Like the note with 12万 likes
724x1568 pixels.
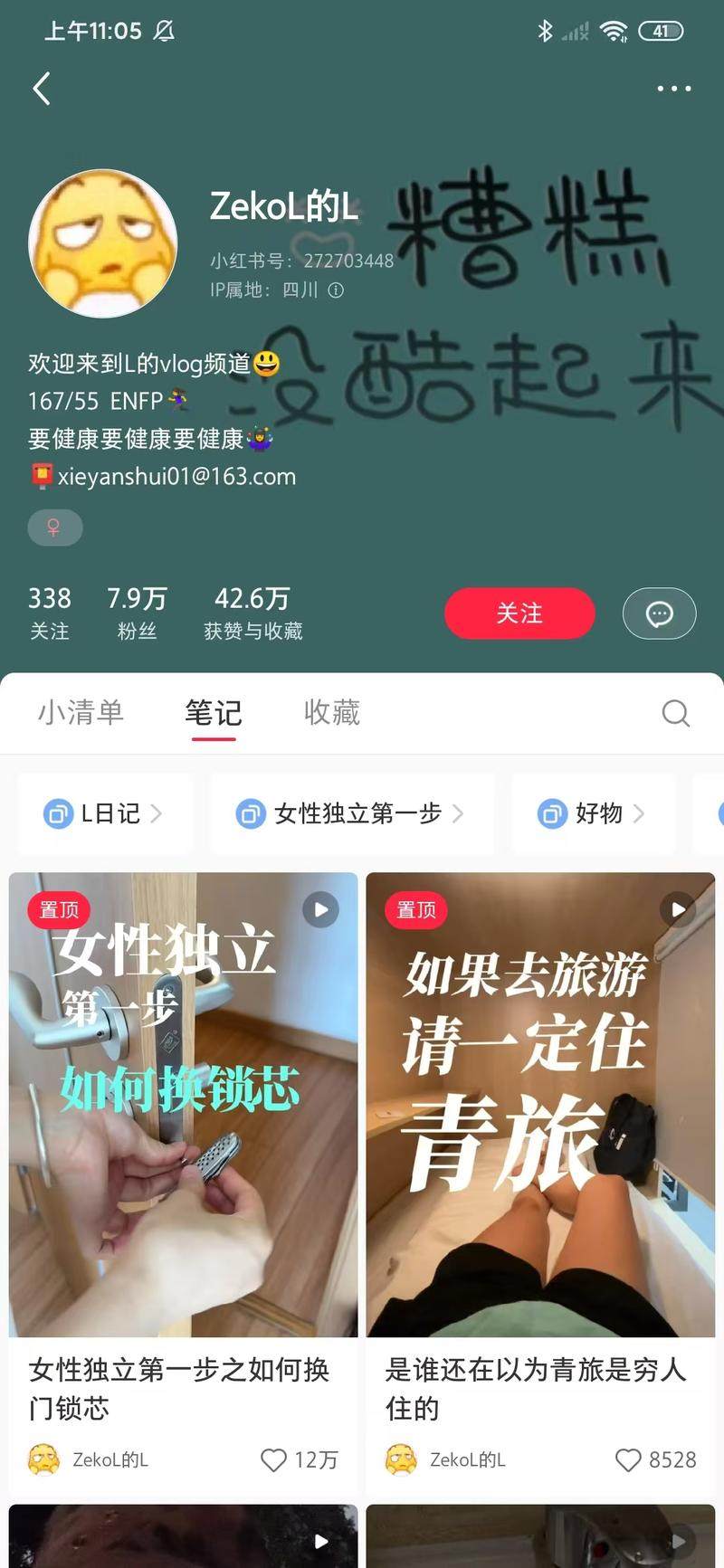[273, 1459]
